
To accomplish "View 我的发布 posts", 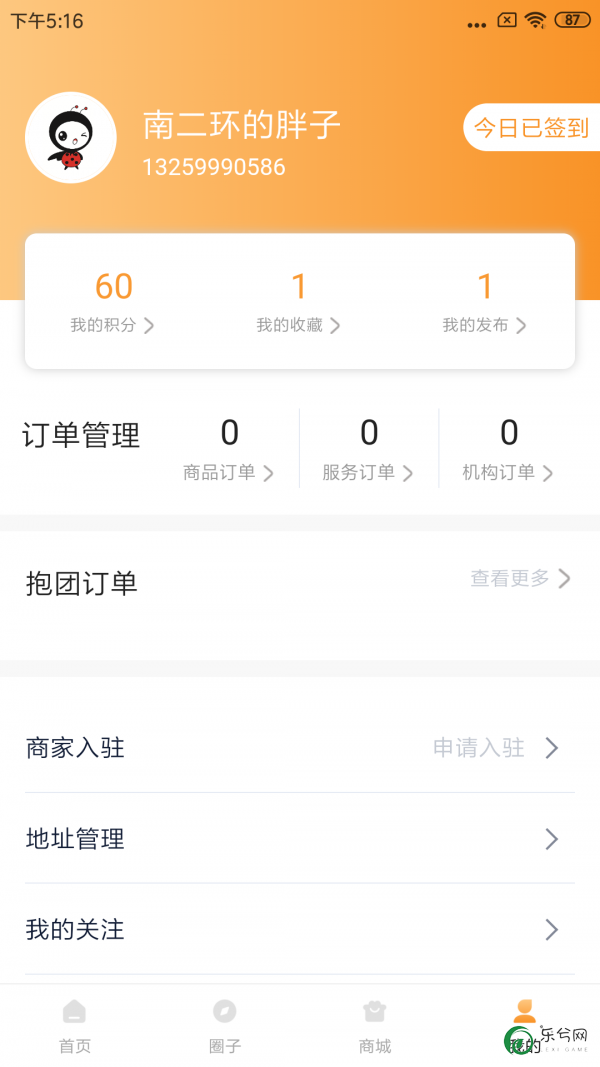I will tap(484, 301).
